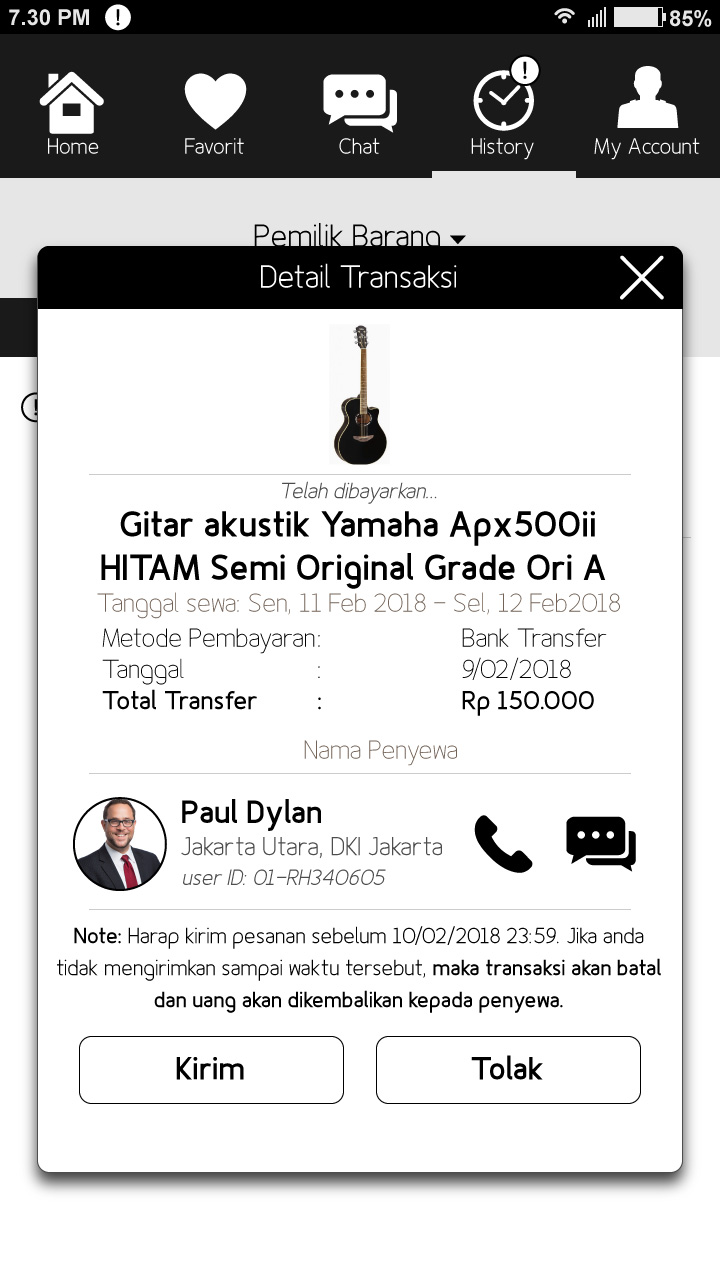Call renter Paul Dylan
Screen dimensions: 720x1280
503,844
